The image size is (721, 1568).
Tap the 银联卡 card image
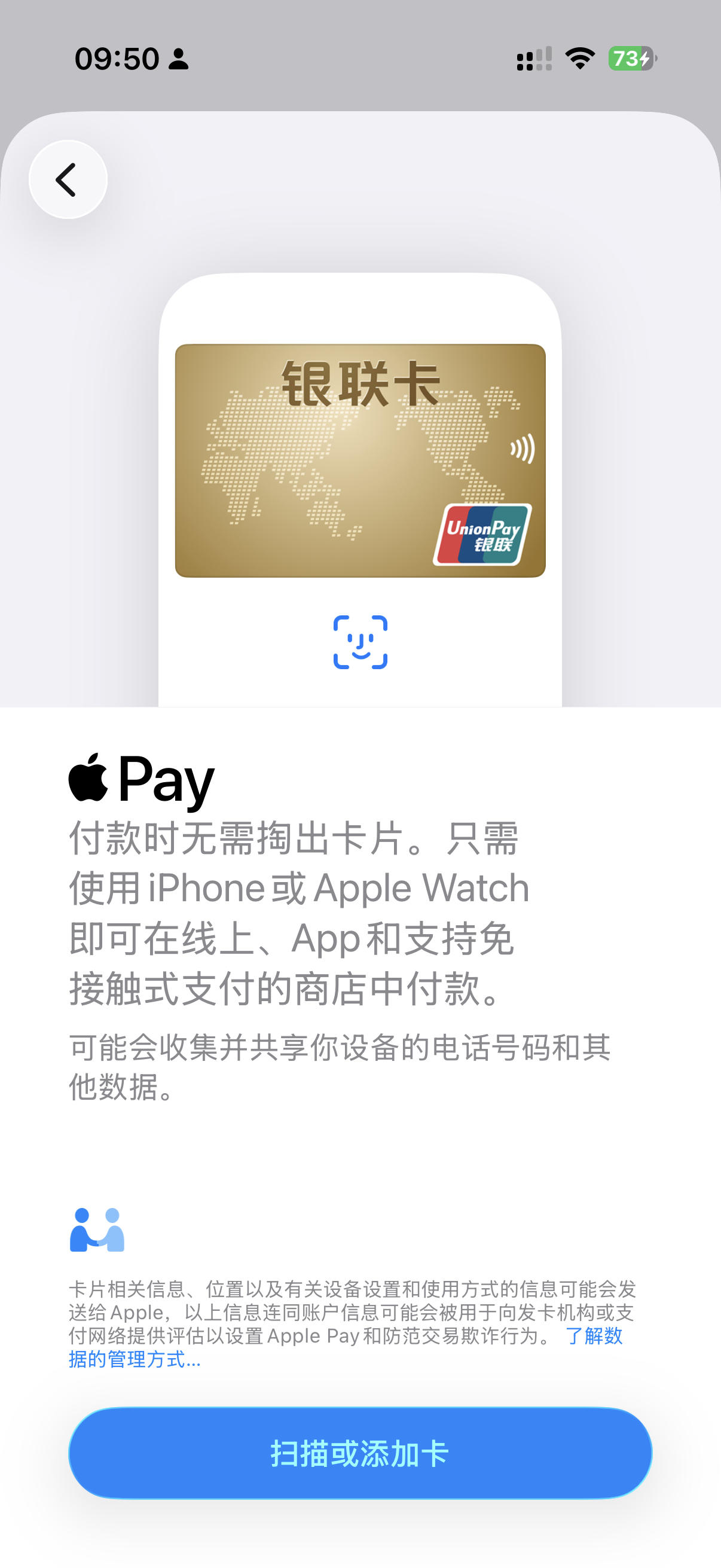pos(360,459)
